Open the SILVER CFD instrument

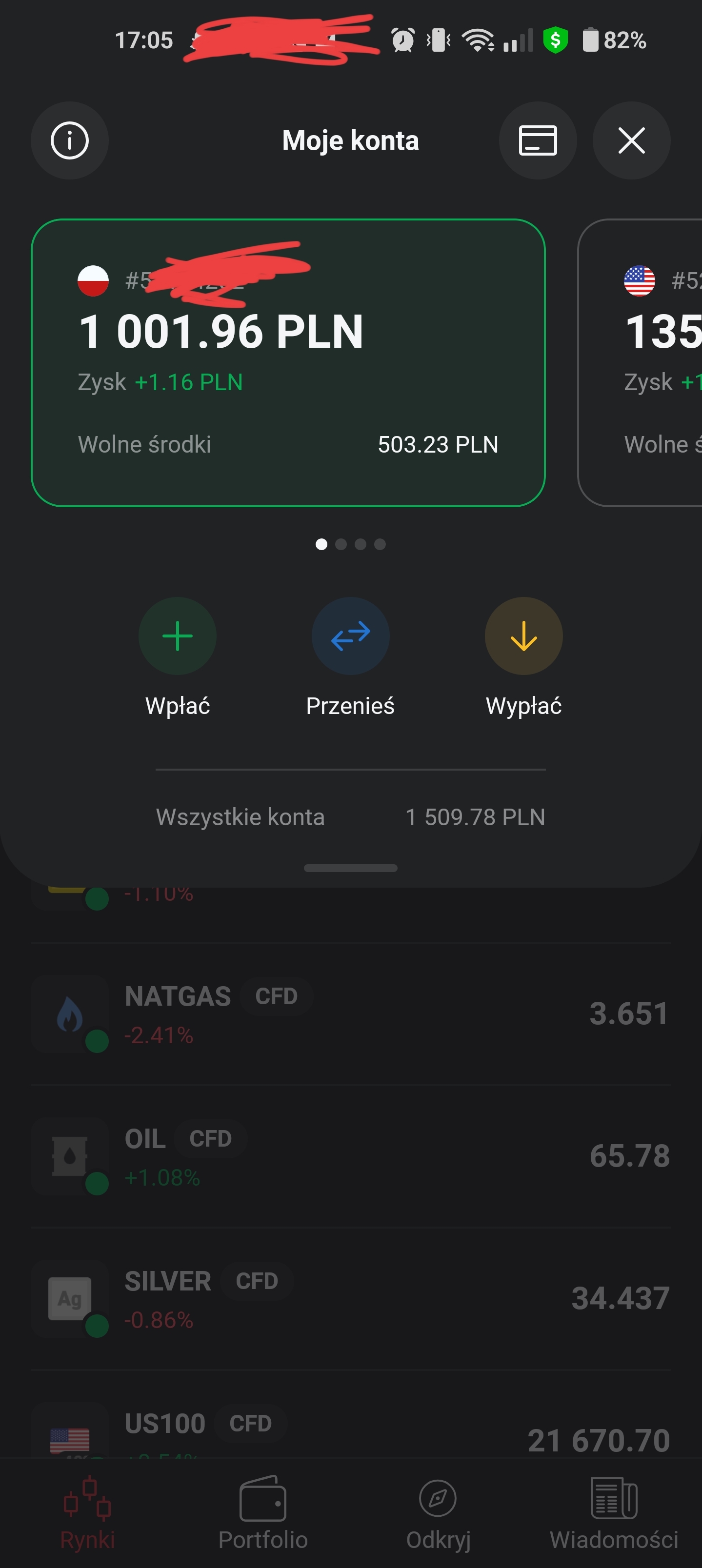[350, 1299]
